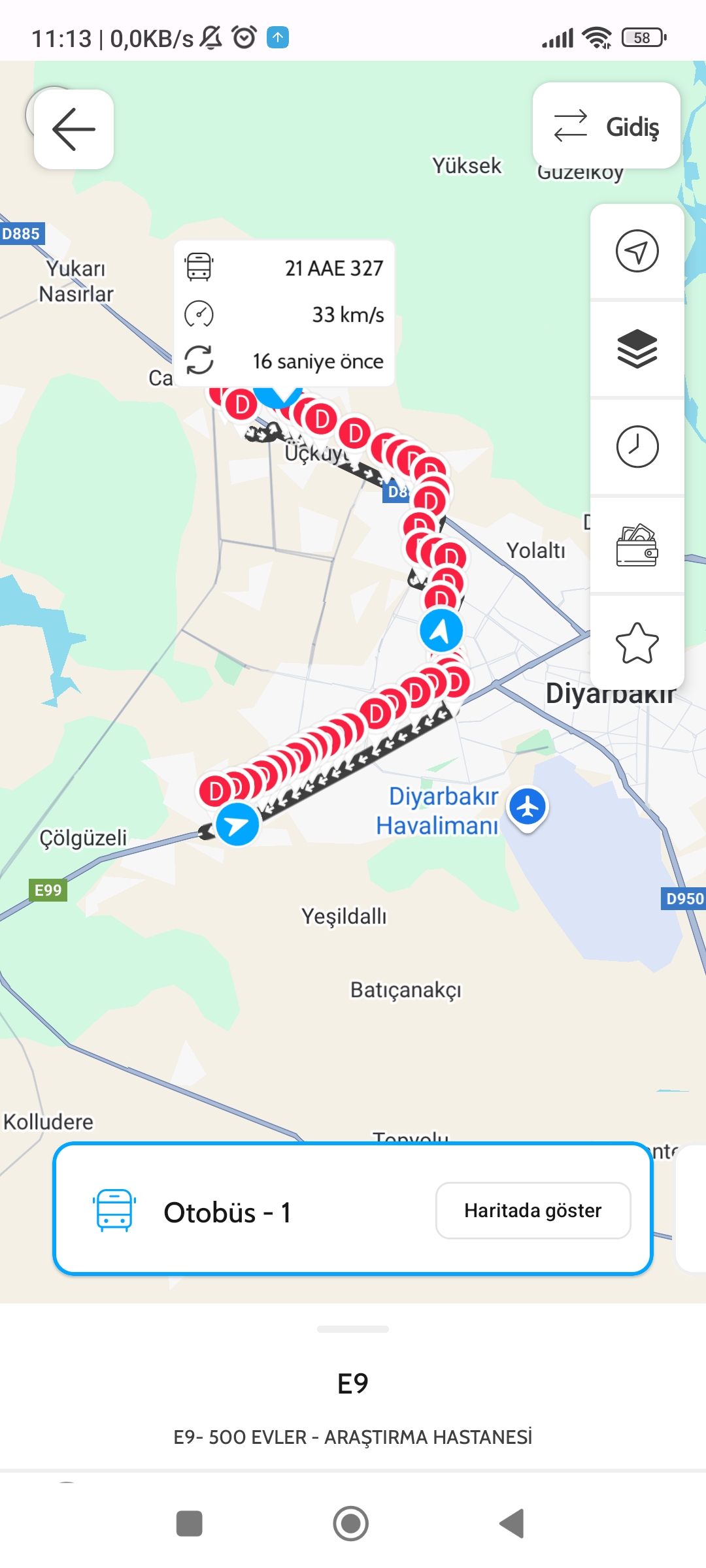Center map on my location

pos(637,251)
